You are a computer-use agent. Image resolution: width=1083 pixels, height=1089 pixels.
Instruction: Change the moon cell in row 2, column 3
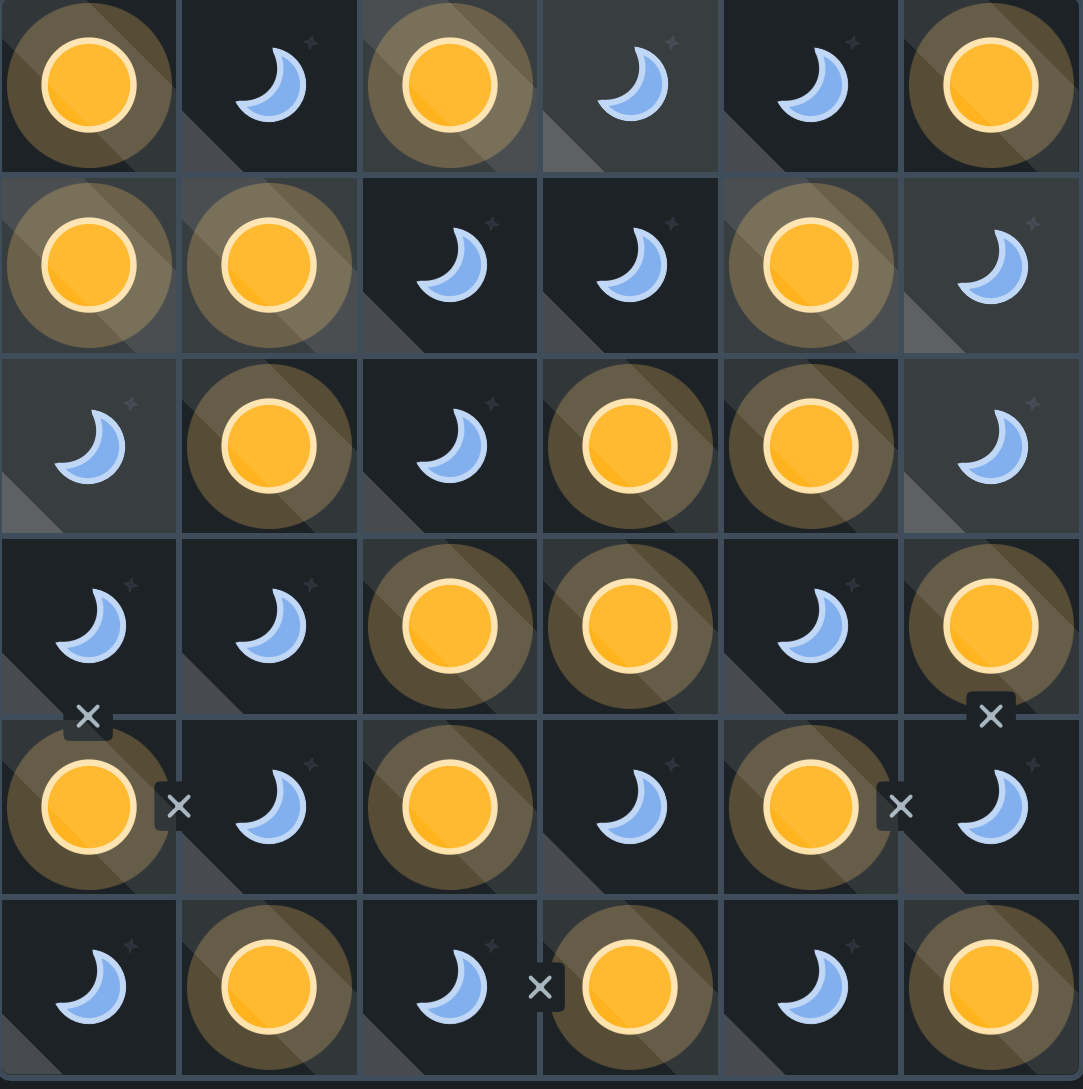pyautogui.click(x=450, y=266)
